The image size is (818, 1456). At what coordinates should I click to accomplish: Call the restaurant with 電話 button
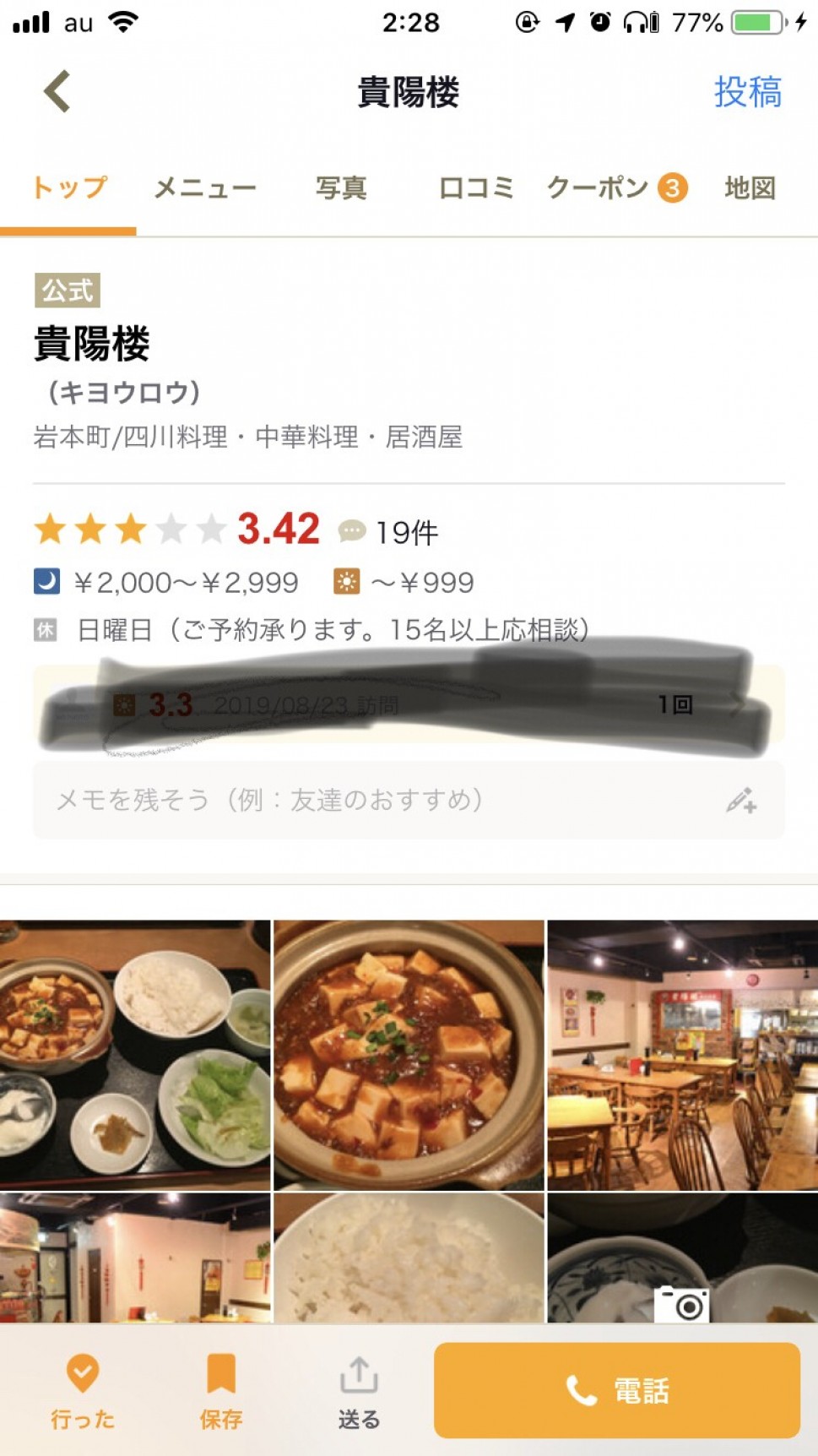616,1390
